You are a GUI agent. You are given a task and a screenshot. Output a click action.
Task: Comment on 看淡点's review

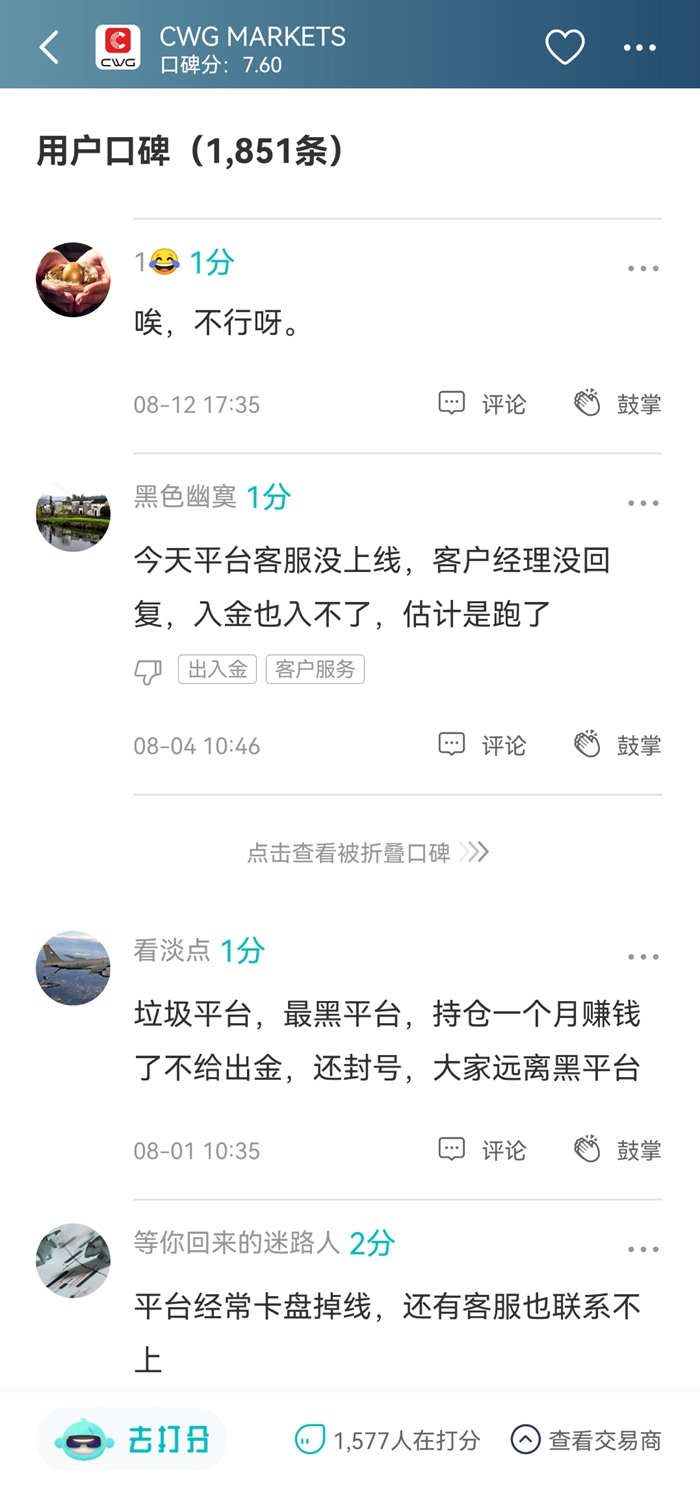tap(482, 1150)
